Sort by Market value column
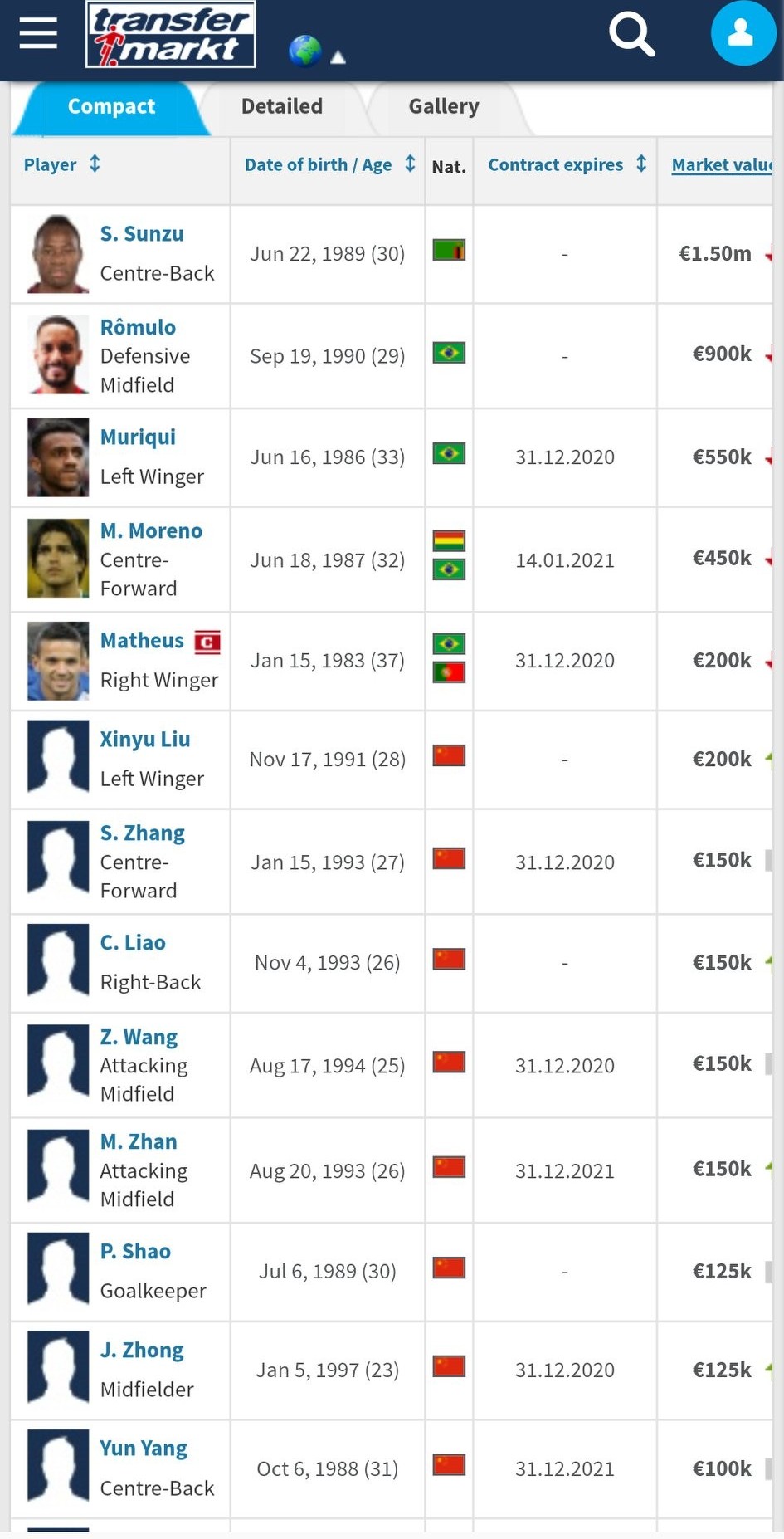 (x=720, y=164)
